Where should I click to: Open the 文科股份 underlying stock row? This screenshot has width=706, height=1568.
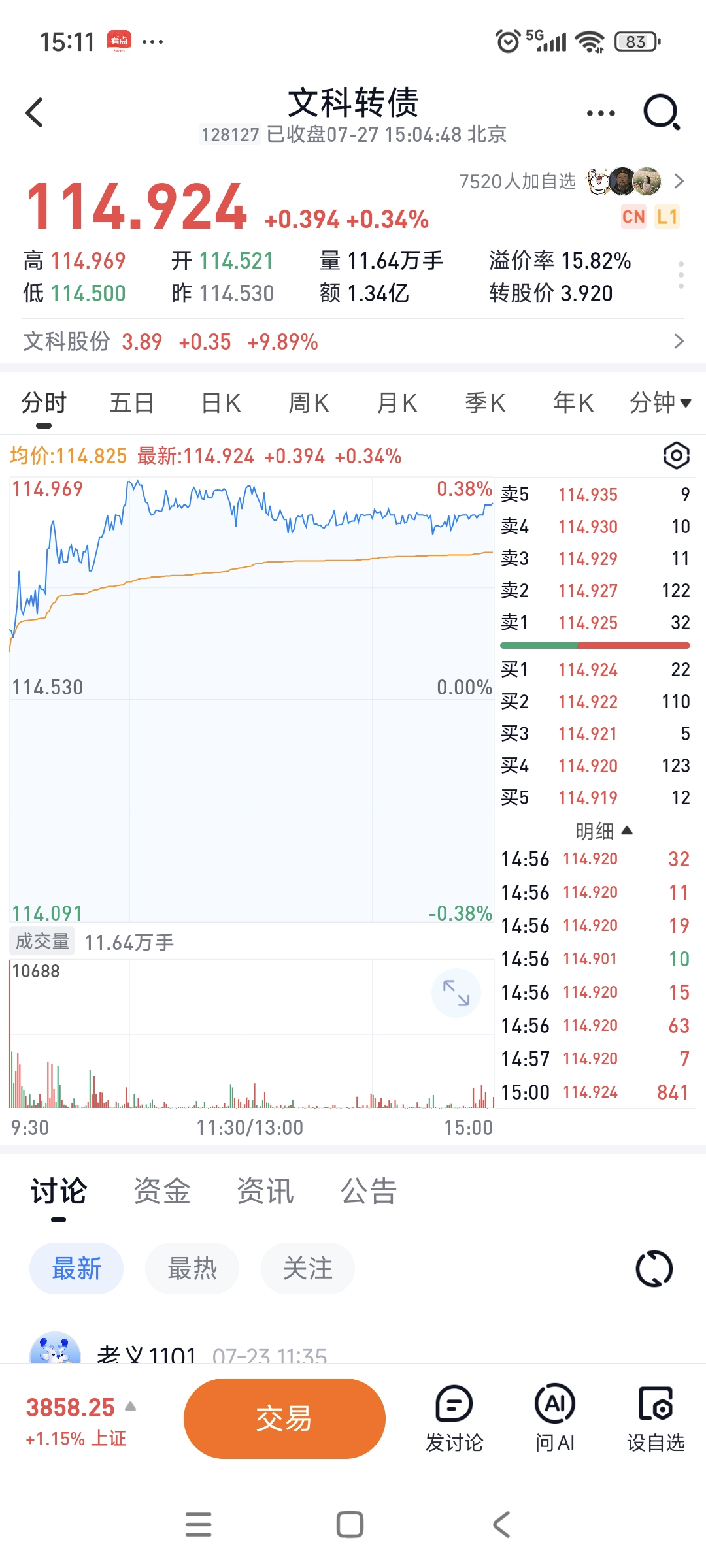(x=353, y=341)
